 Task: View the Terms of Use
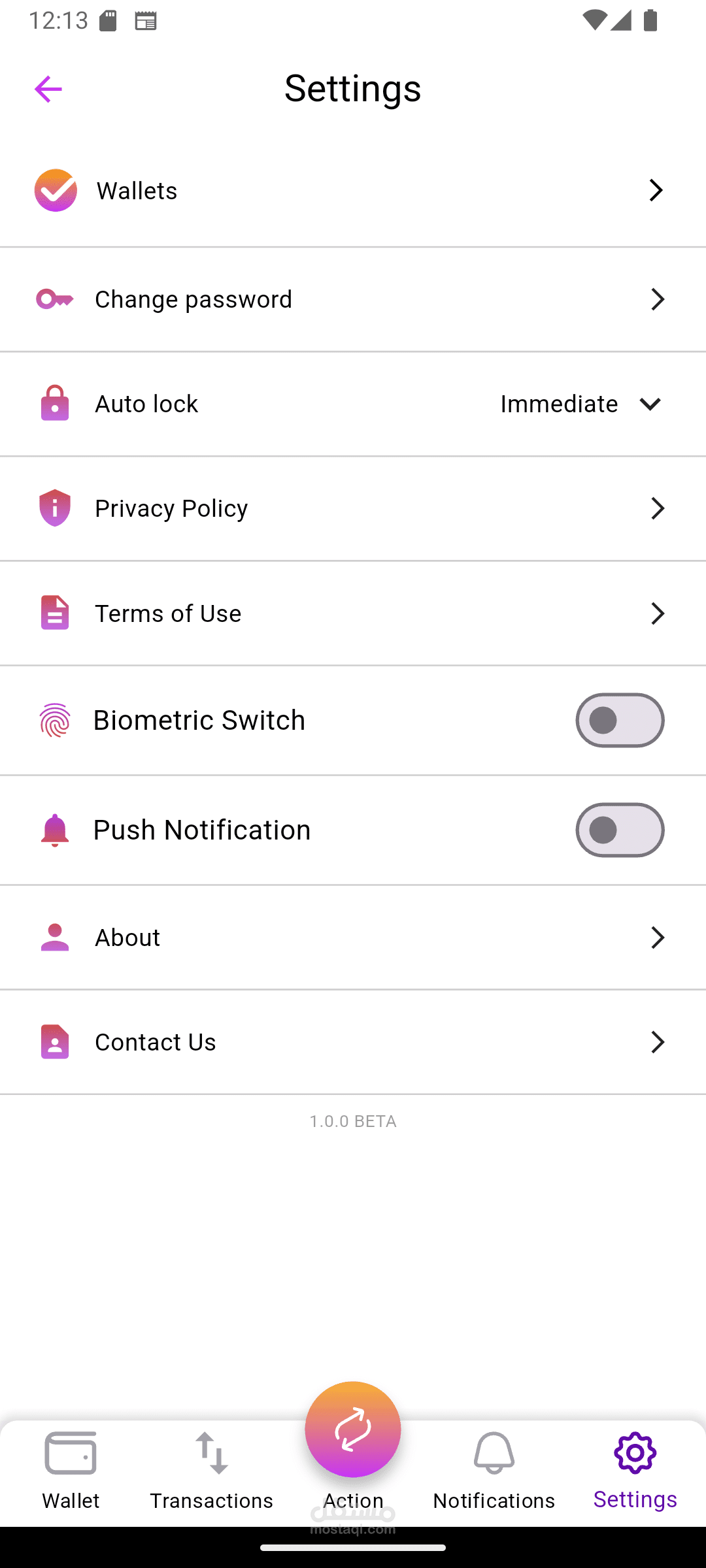pos(353,613)
